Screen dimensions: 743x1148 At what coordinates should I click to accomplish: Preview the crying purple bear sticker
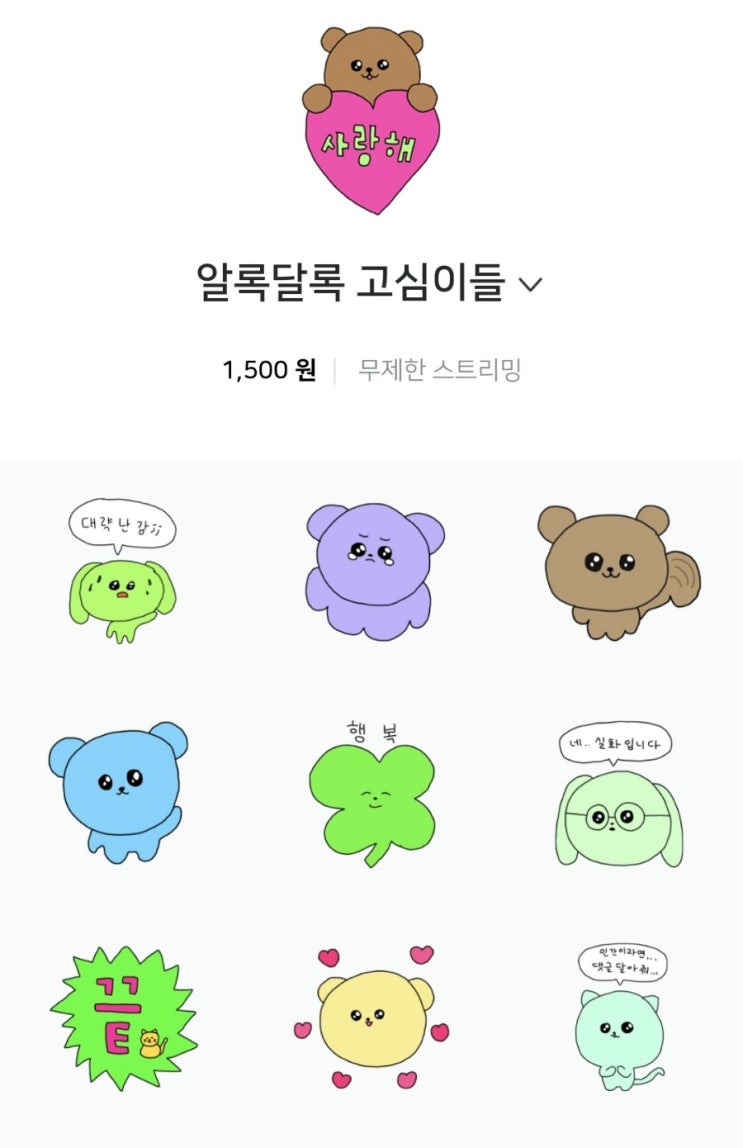[373, 571]
